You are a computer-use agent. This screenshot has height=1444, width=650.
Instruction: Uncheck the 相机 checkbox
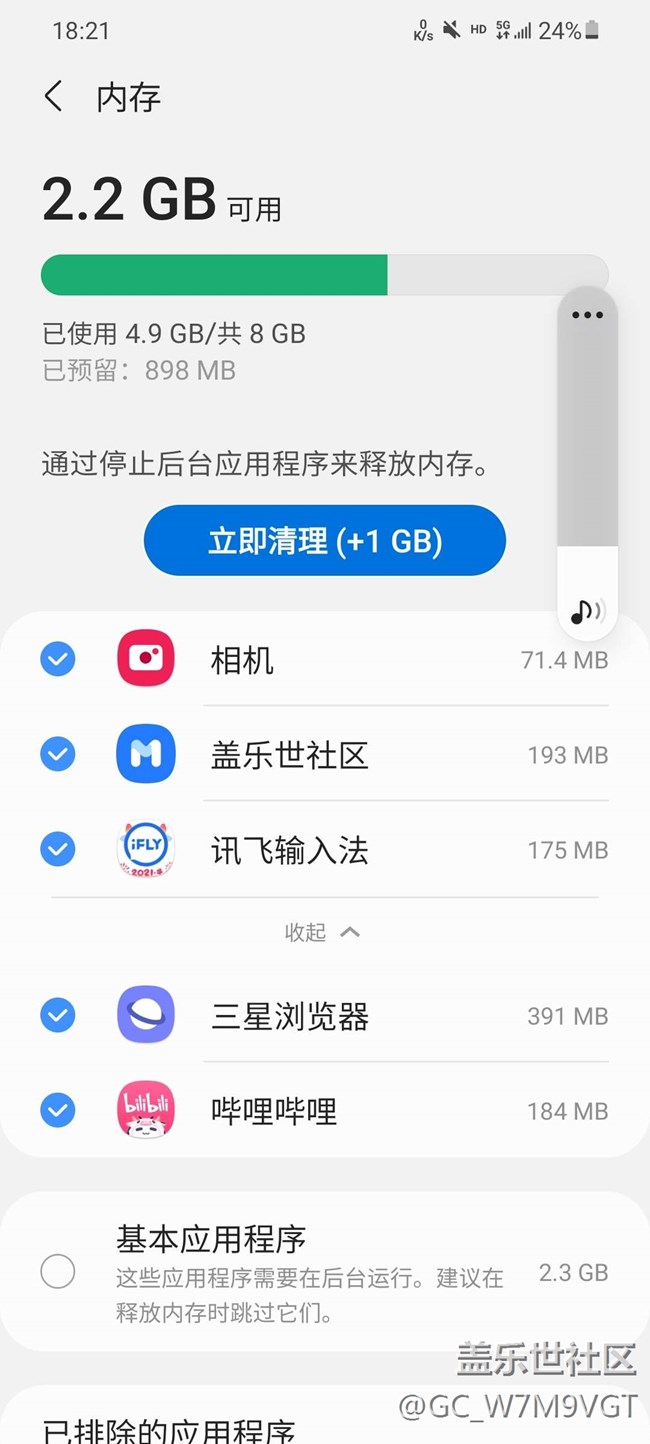tap(58, 660)
